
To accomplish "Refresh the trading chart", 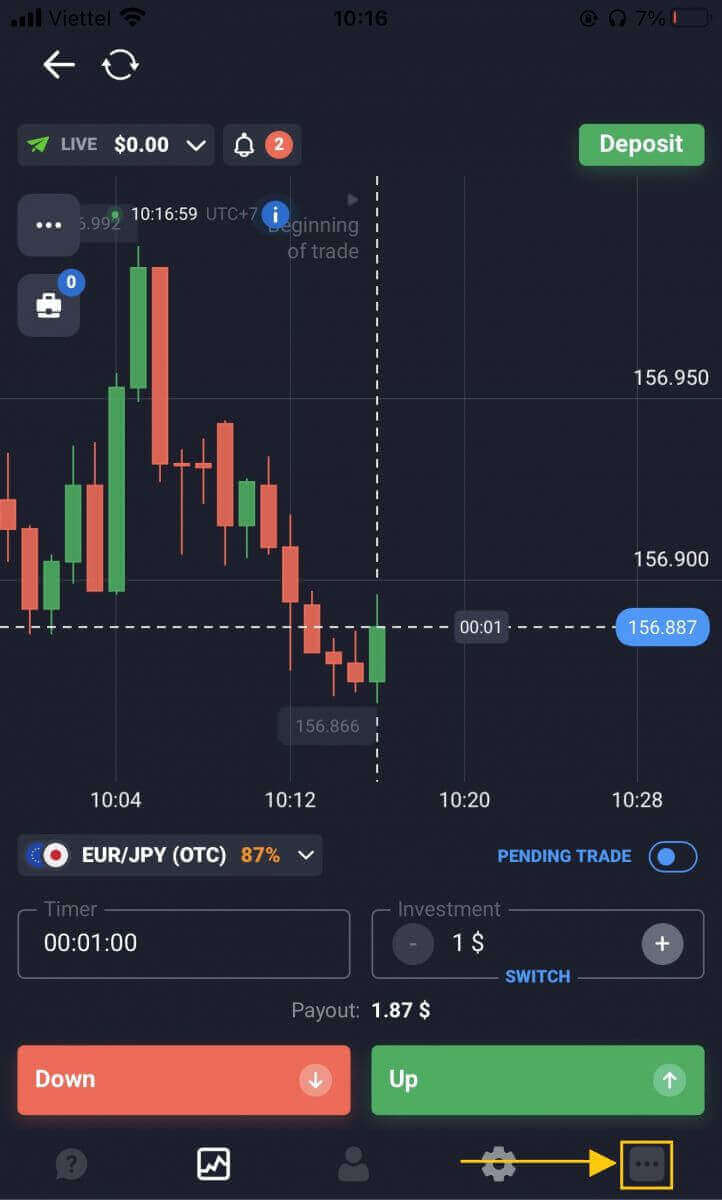I will [x=120, y=65].
